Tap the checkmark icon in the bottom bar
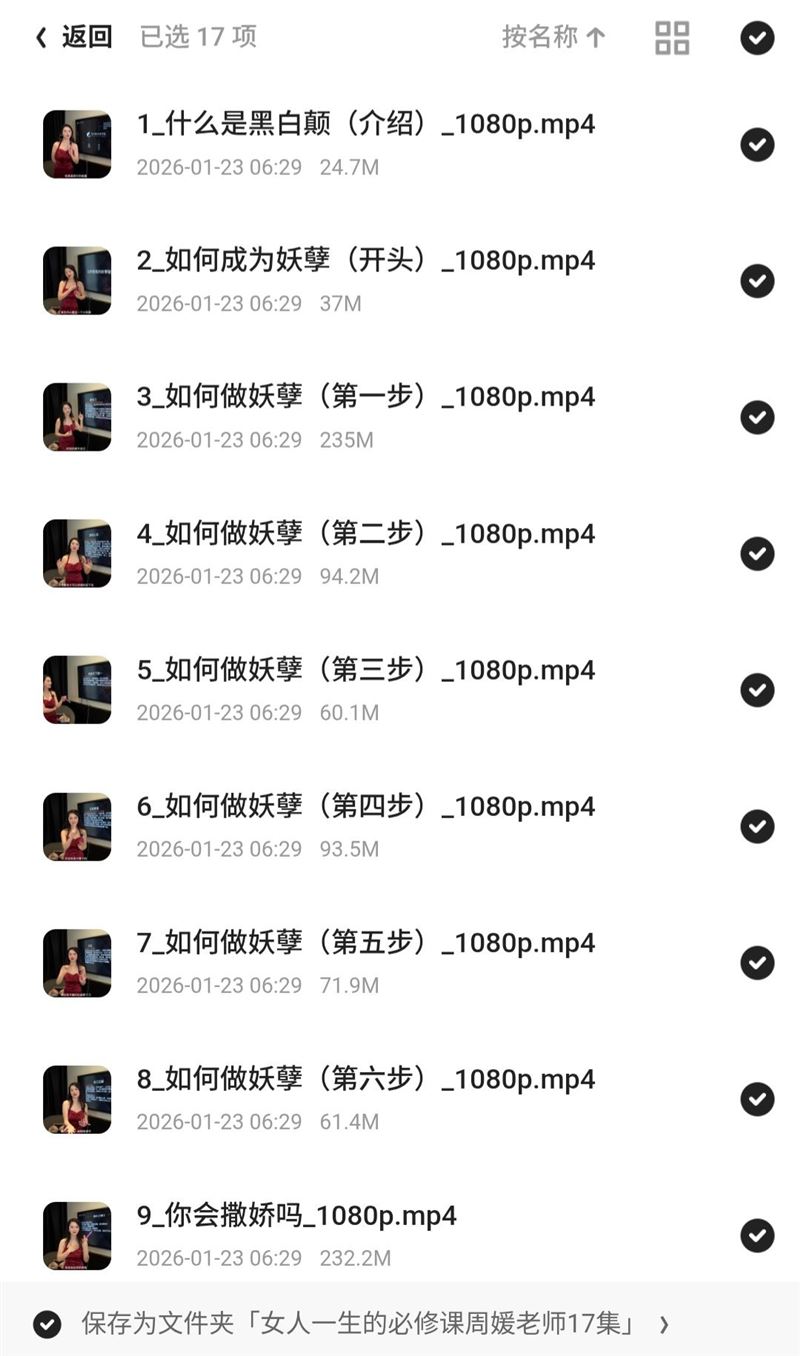800x1356 pixels. pyautogui.click(x=47, y=1325)
